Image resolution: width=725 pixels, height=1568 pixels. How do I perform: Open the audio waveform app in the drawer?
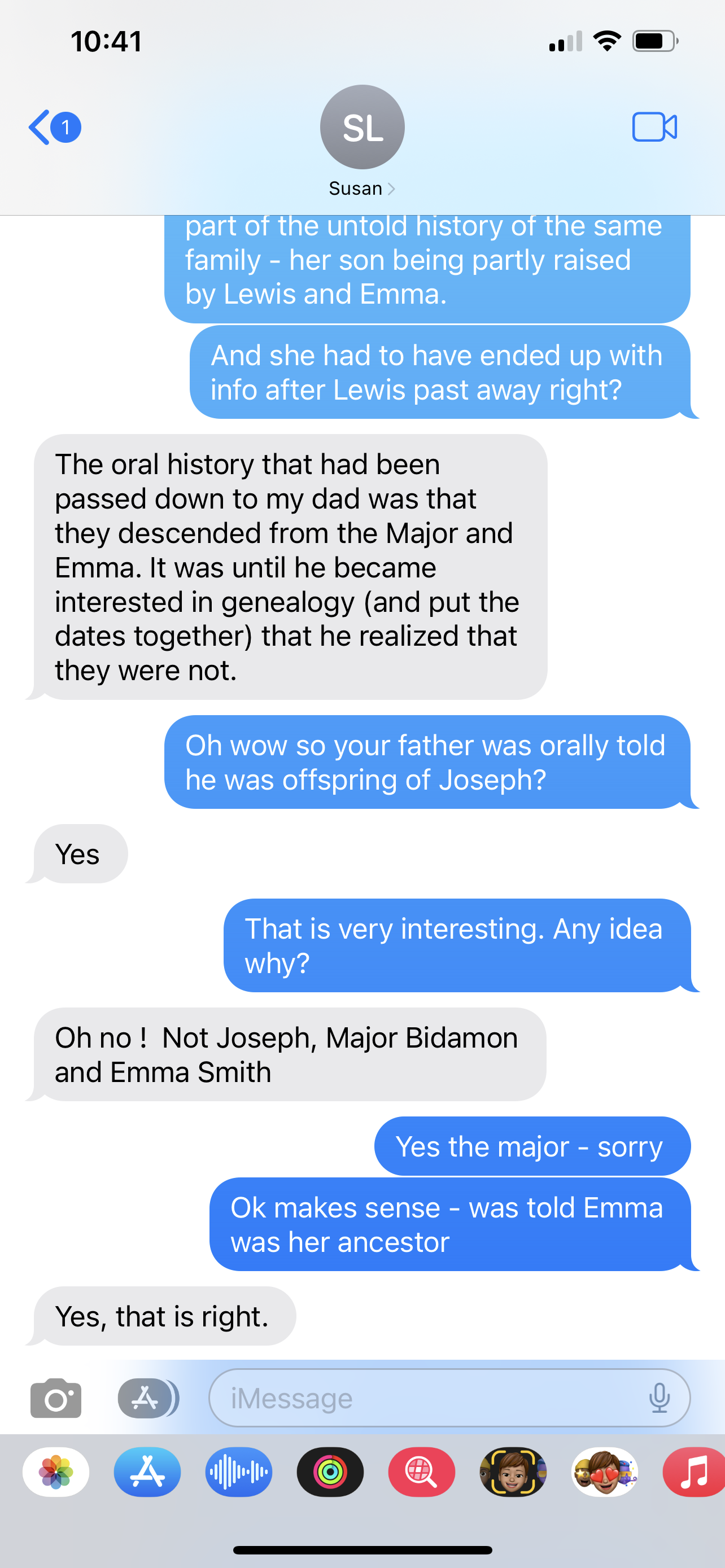click(x=239, y=1472)
